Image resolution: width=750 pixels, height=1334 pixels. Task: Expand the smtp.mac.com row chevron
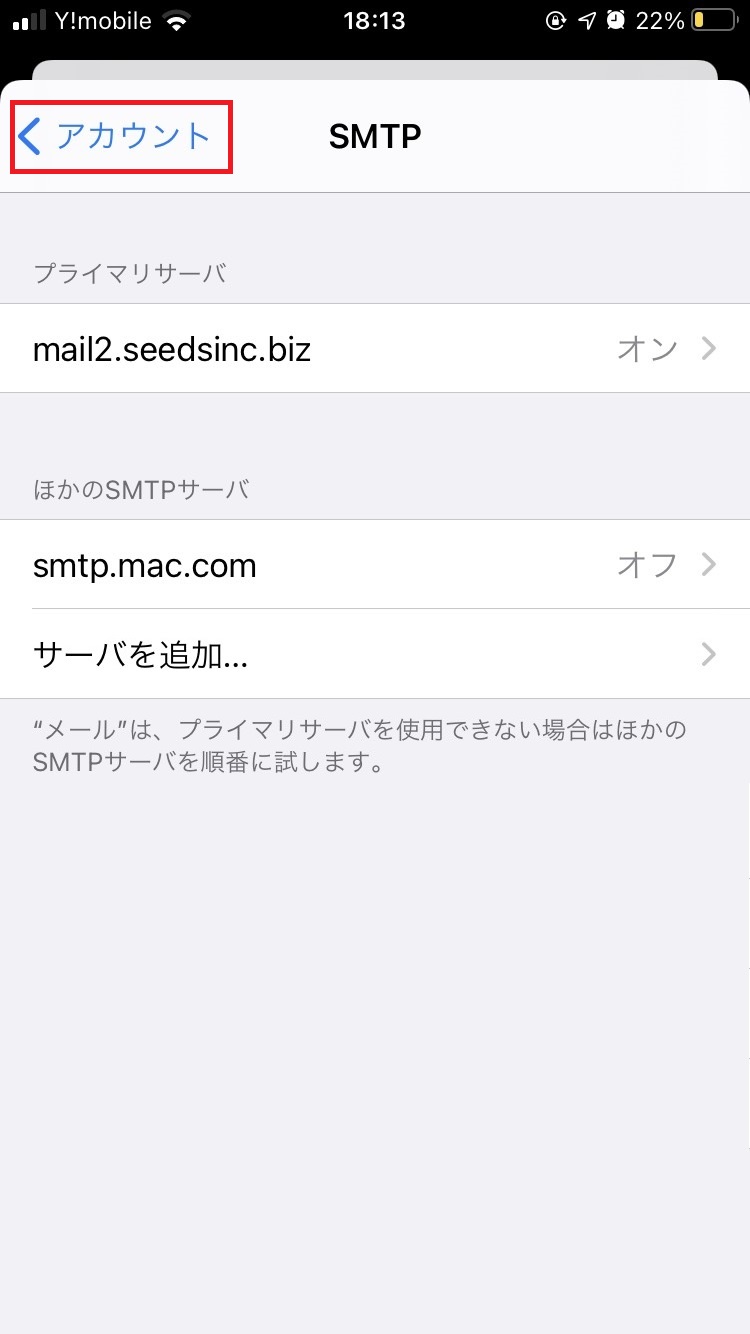[708, 565]
